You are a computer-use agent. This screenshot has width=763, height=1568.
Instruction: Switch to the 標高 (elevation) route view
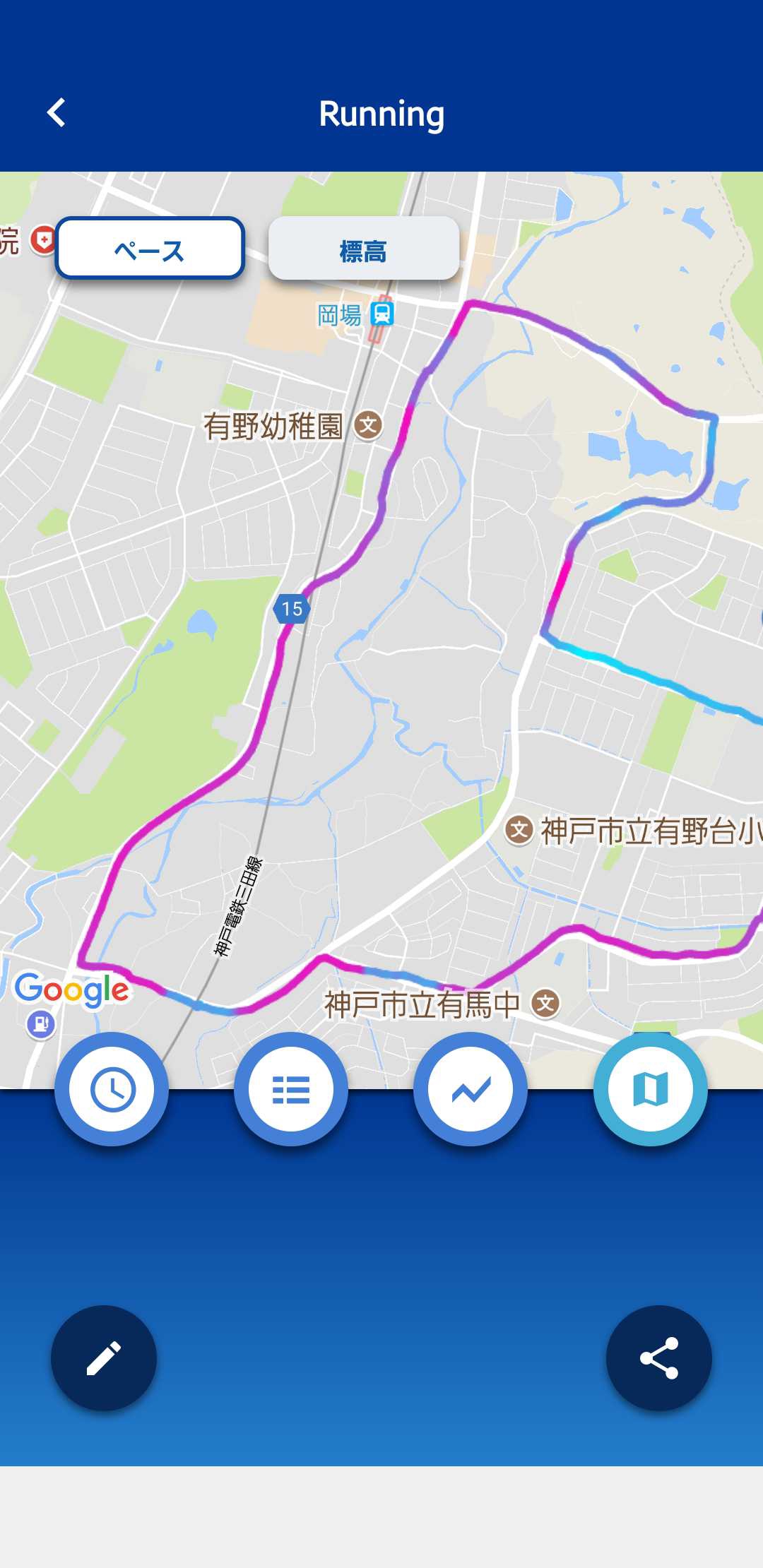363,249
